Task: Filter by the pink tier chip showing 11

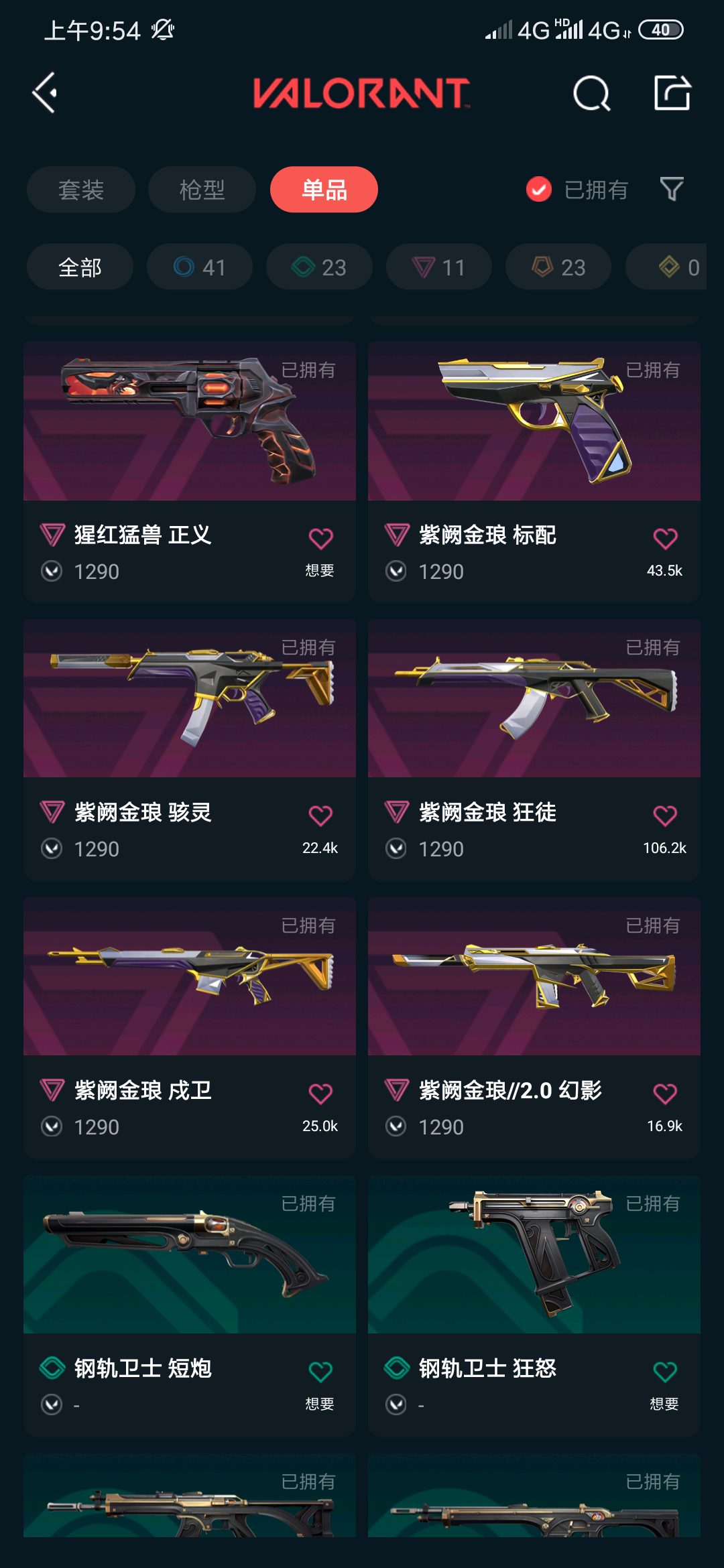Action: [x=439, y=267]
